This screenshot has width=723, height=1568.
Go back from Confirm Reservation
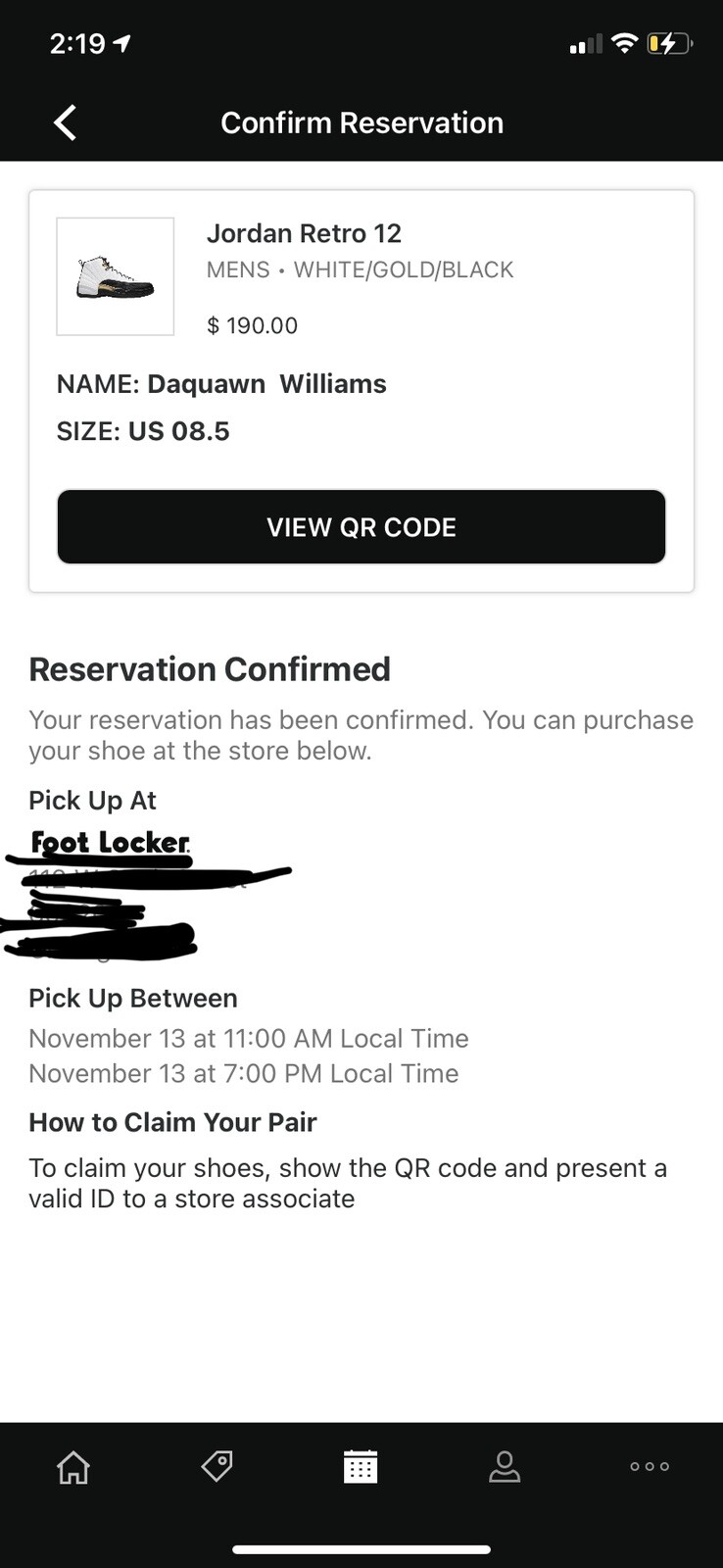pyautogui.click(x=65, y=122)
